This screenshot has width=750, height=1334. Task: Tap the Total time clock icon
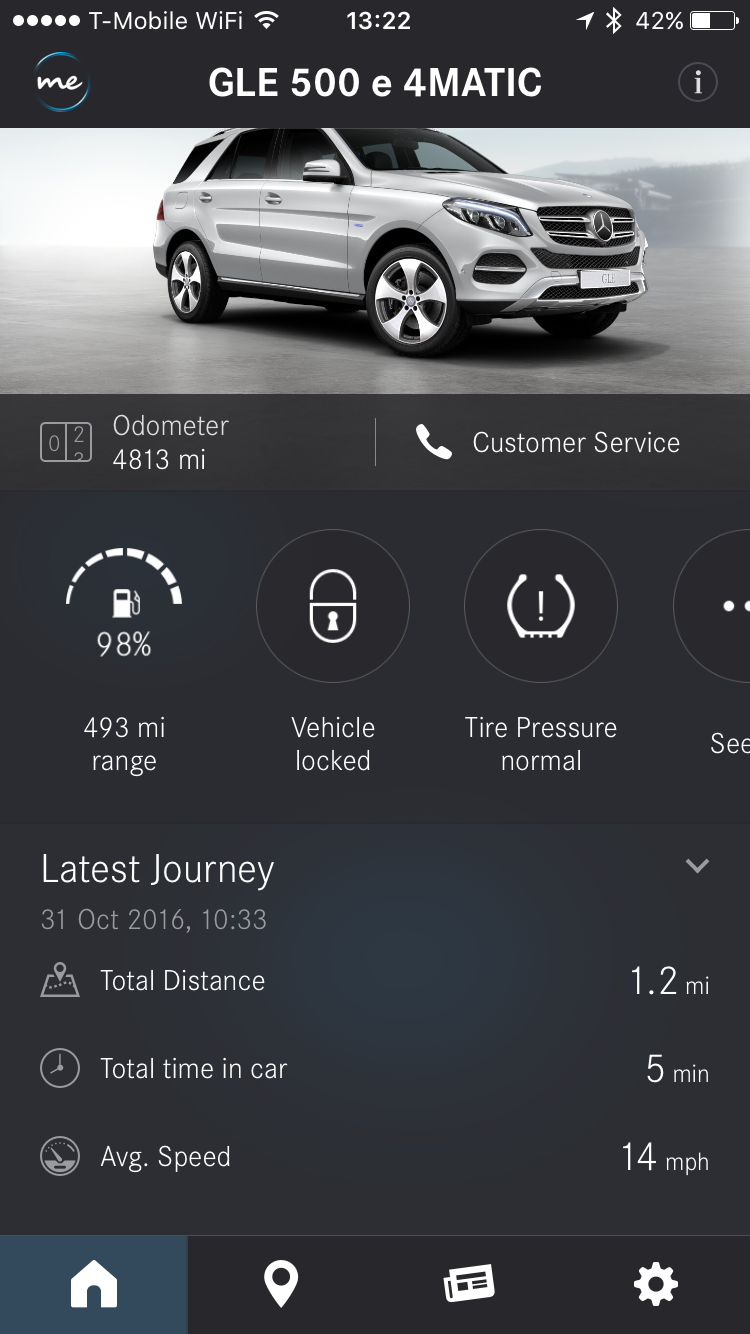59,1068
